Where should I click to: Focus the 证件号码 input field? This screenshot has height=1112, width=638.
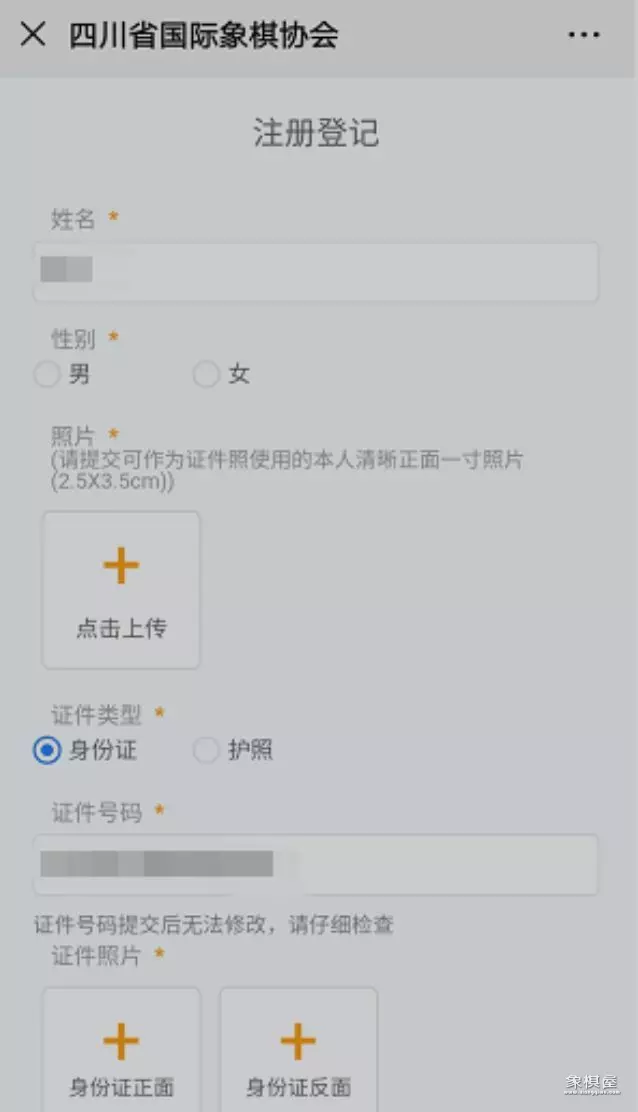316,864
